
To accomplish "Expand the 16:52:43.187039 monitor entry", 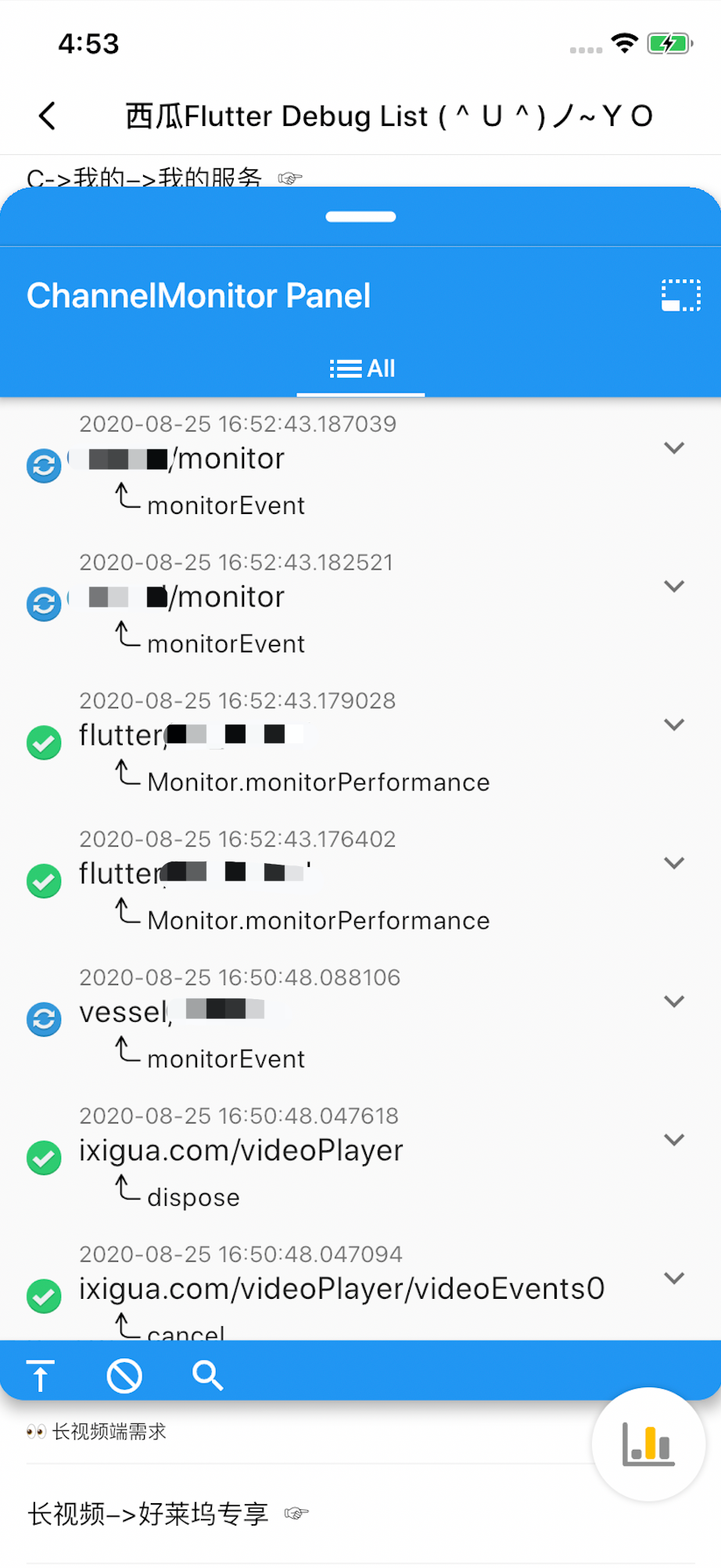I will 673,448.
